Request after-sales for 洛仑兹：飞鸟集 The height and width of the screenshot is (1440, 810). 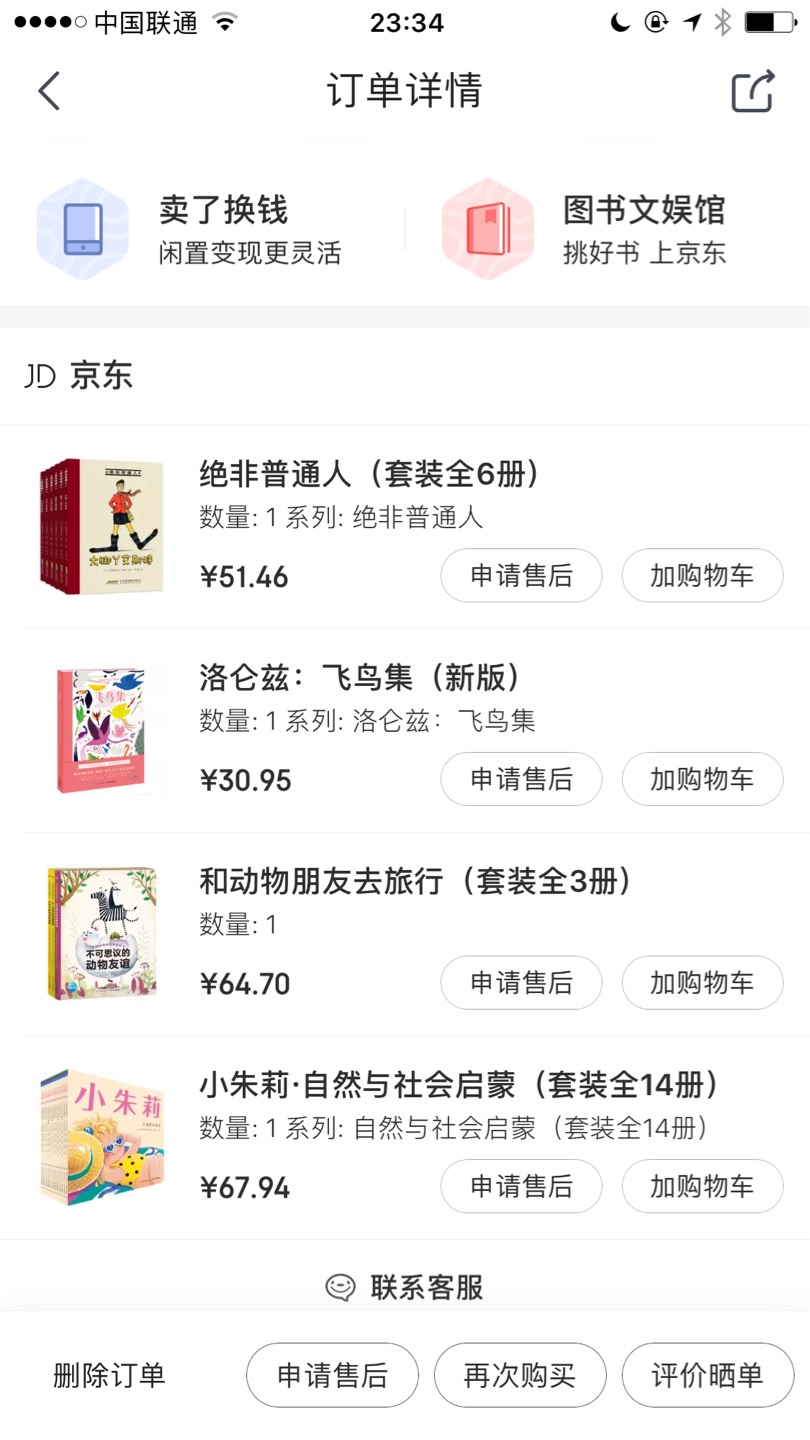[x=521, y=779]
